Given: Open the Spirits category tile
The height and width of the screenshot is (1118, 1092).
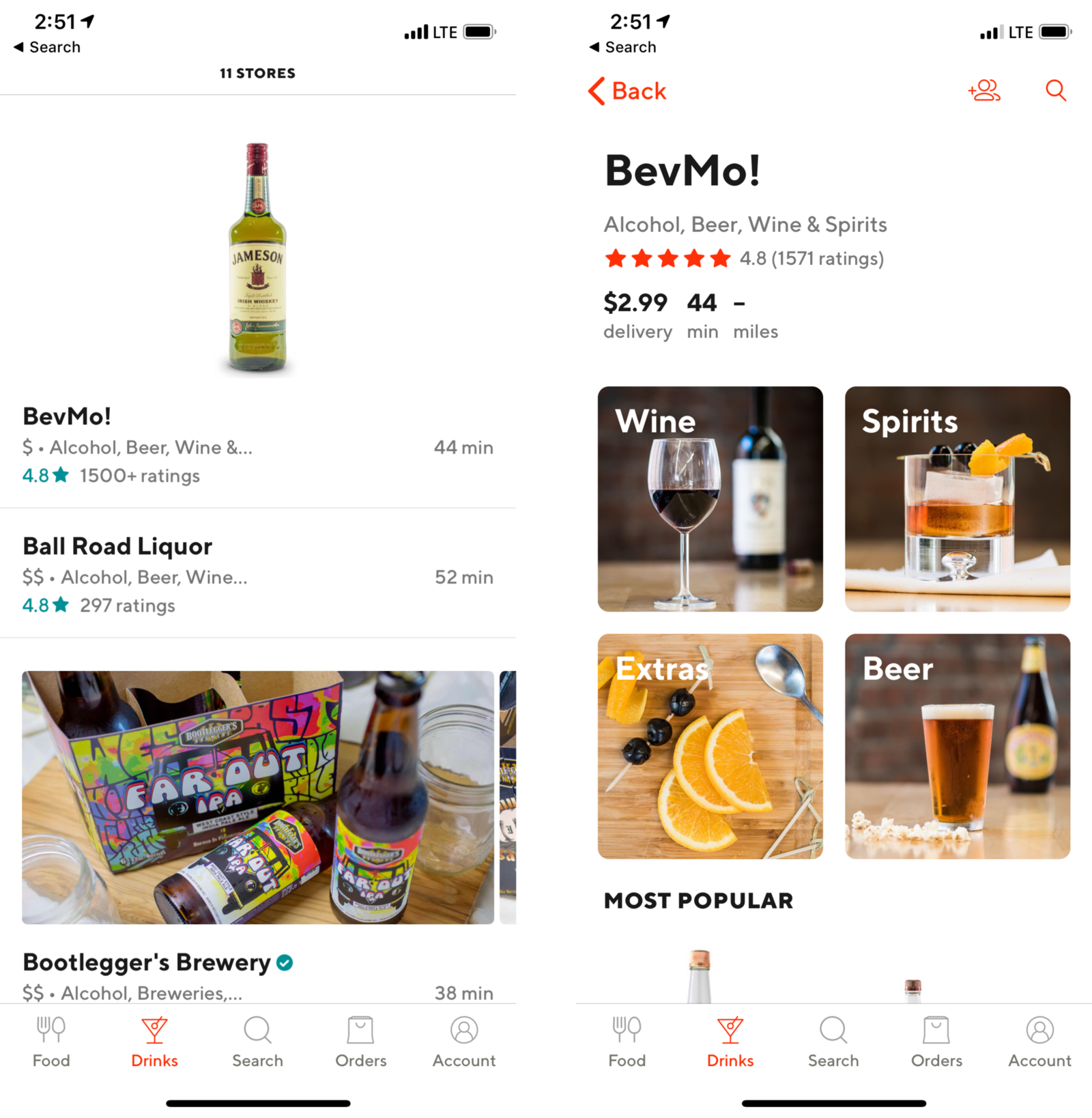Looking at the screenshot, I should pos(957,499).
